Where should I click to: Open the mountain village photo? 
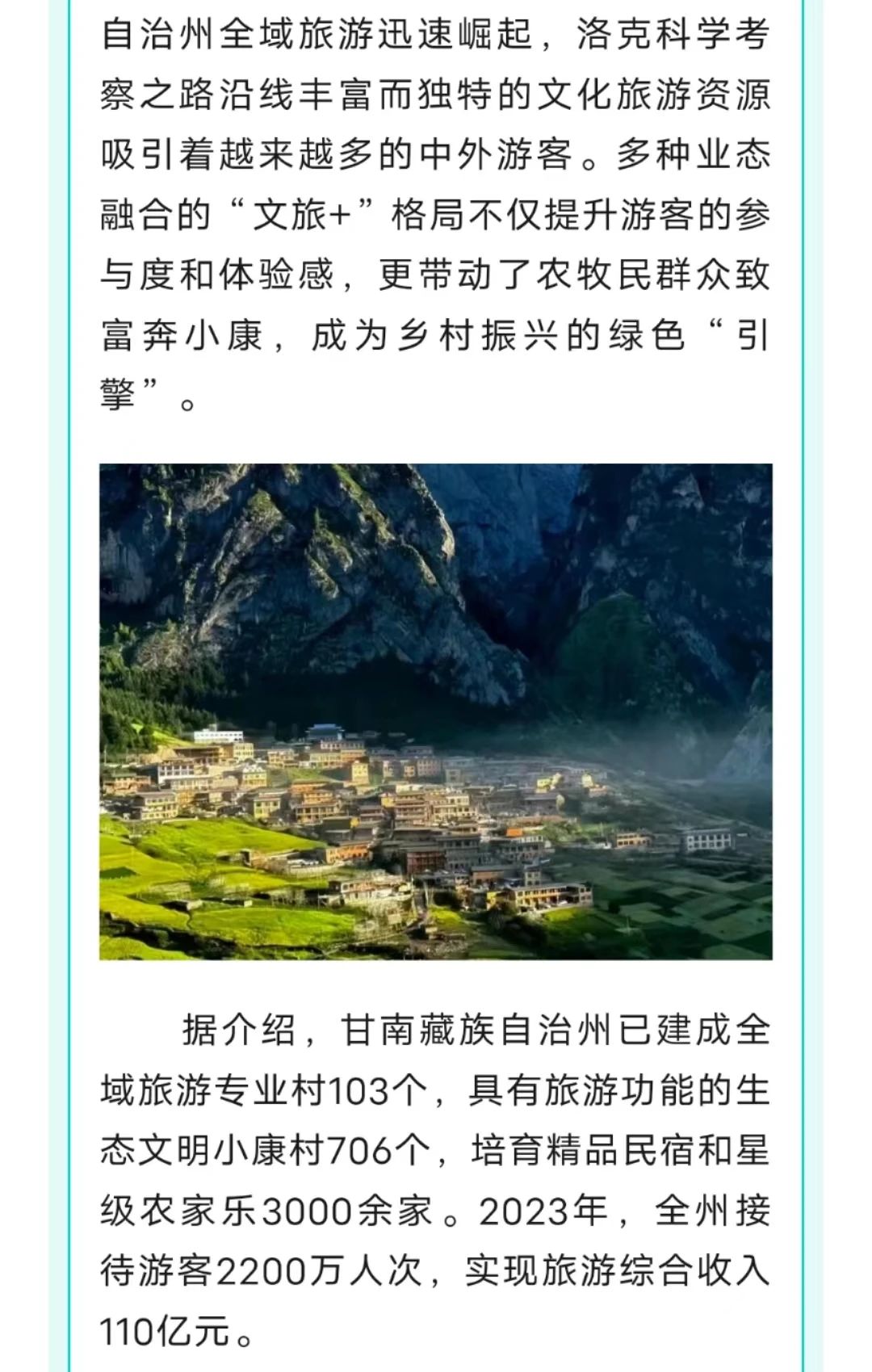tap(436, 711)
